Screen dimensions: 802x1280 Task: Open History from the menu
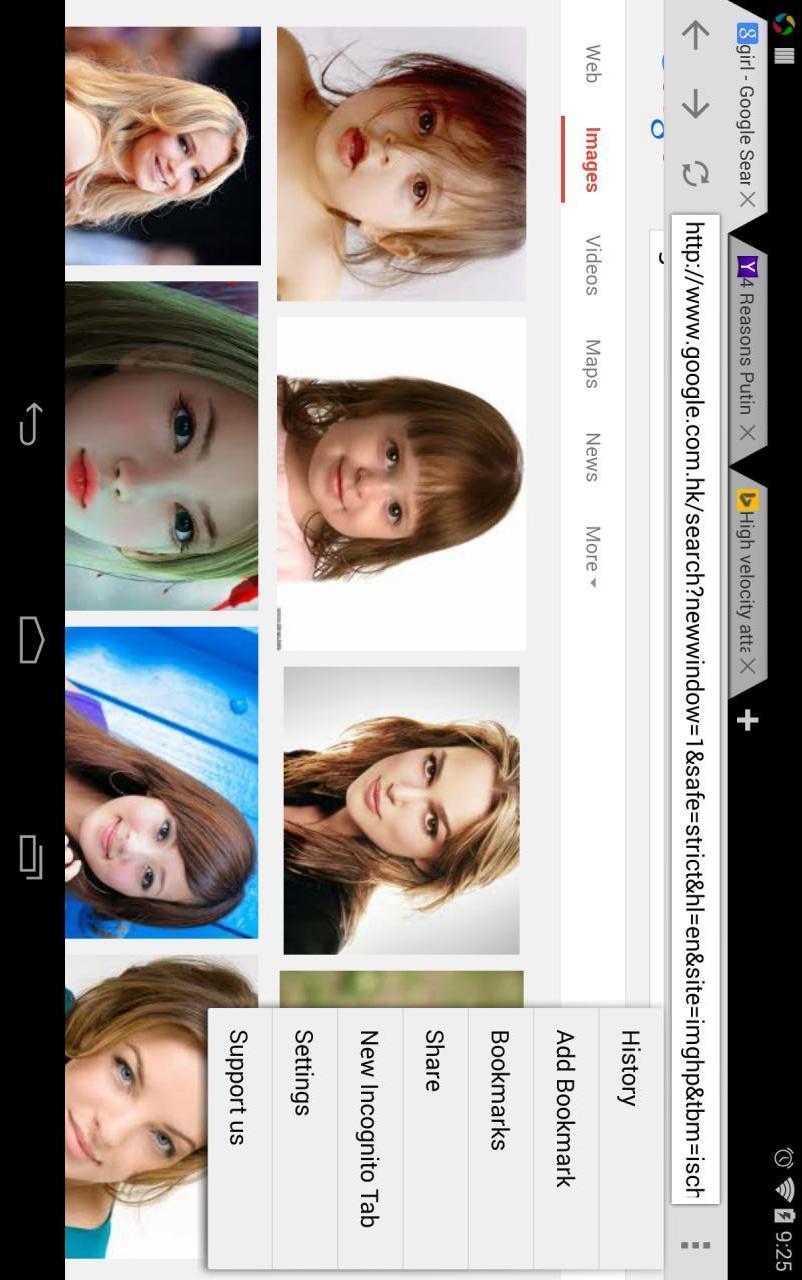[629, 1068]
